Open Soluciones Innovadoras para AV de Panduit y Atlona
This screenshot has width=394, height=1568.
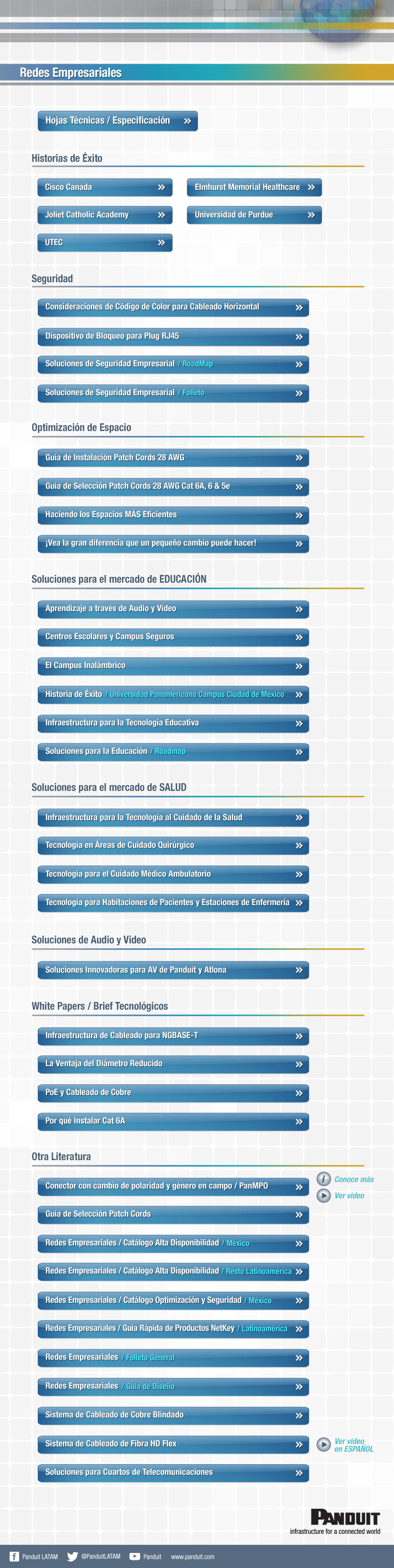click(173, 970)
